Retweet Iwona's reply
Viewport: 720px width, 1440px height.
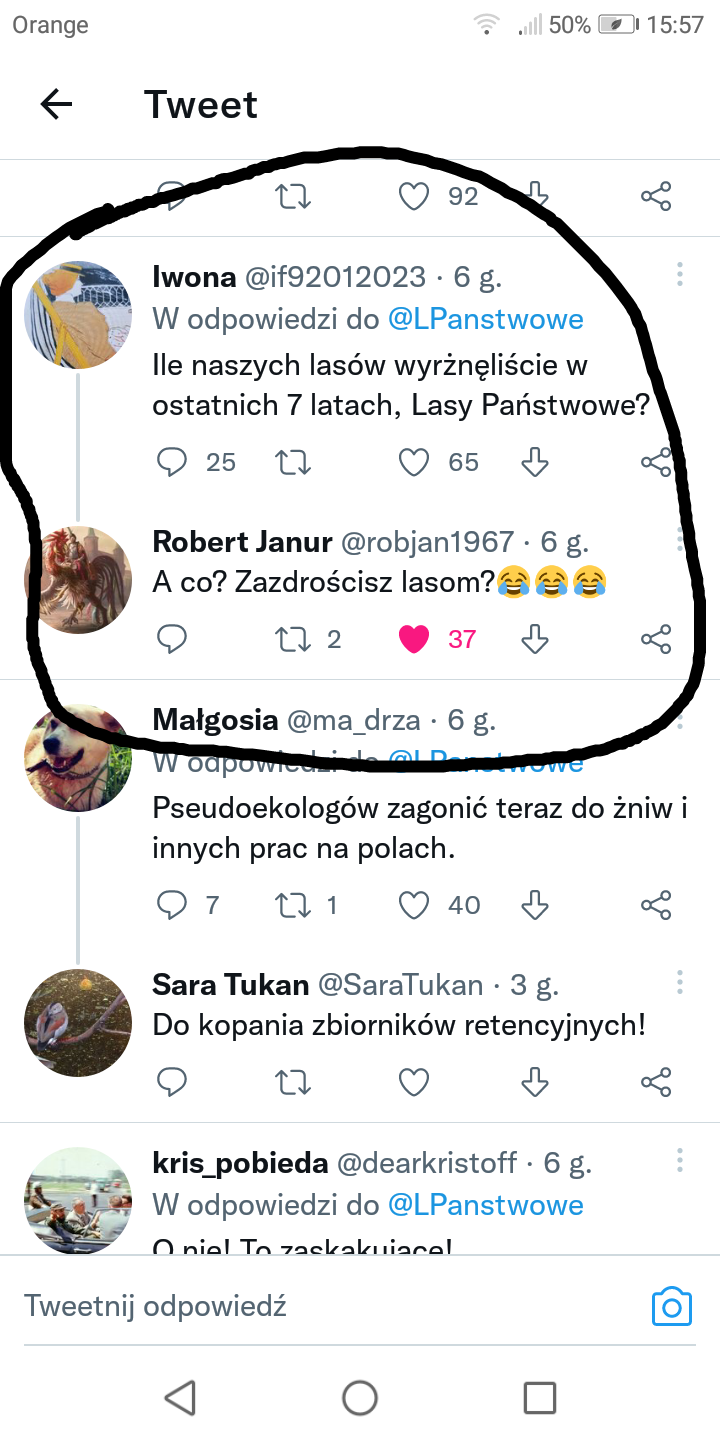(x=293, y=462)
